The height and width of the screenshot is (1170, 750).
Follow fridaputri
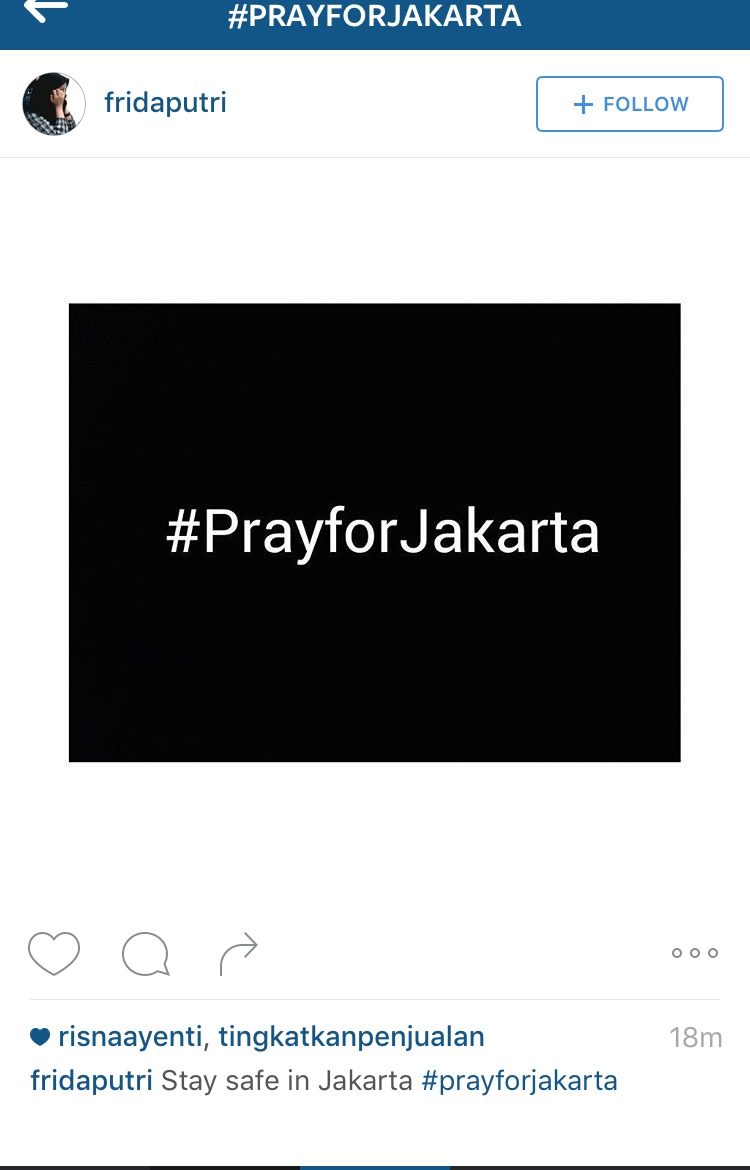tap(629, 104)
